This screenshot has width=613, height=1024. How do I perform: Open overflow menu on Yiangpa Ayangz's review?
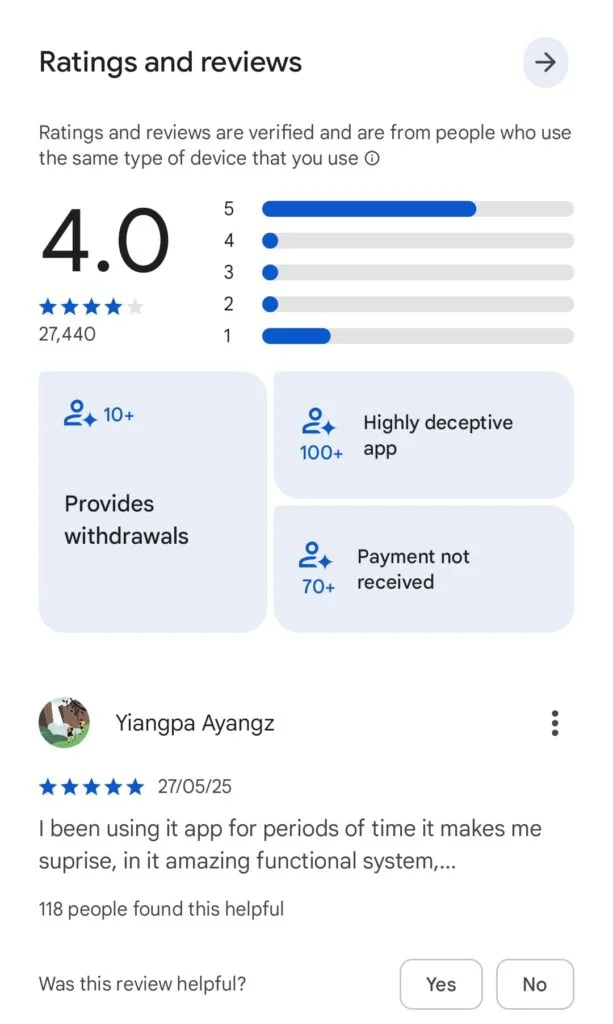[x=554, y=723]
